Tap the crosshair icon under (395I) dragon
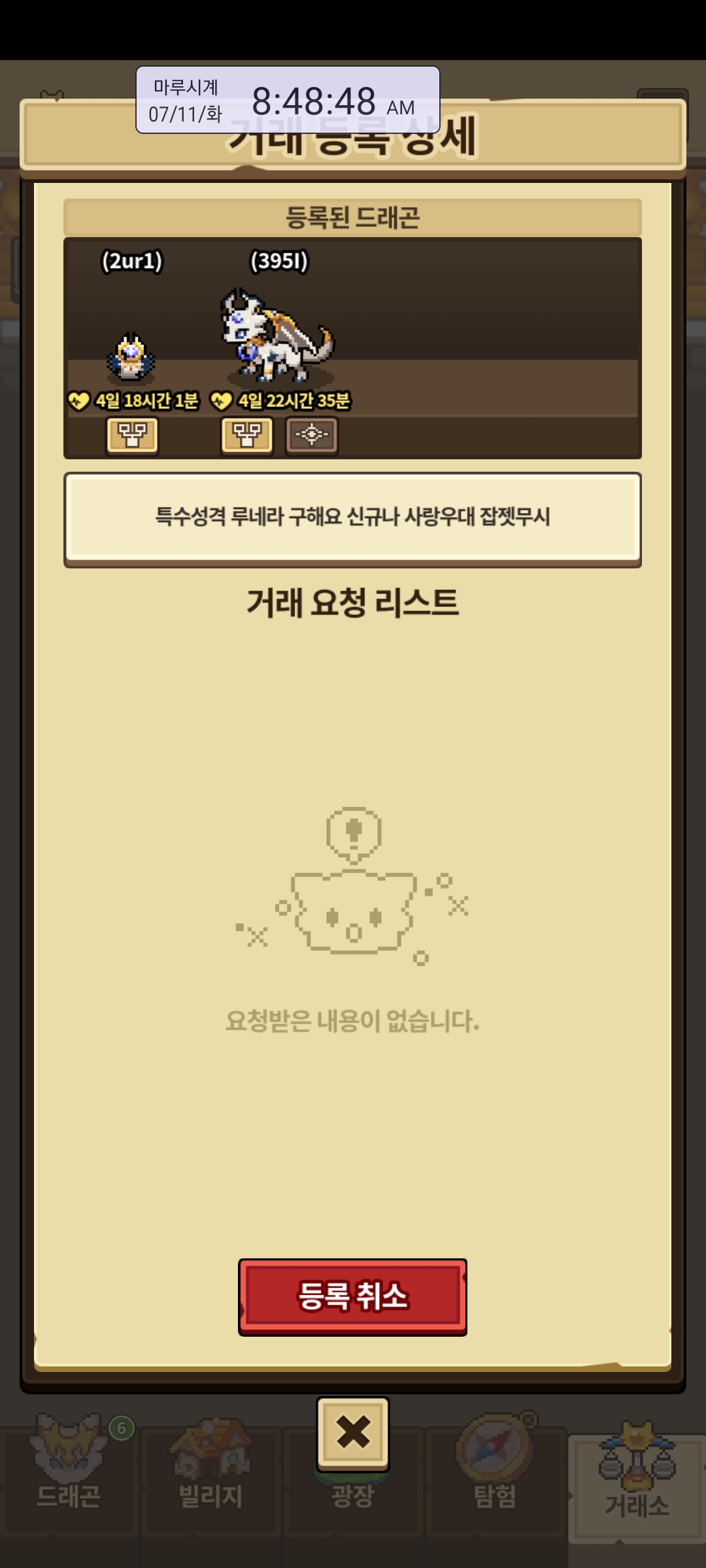 tap(312, 435)
